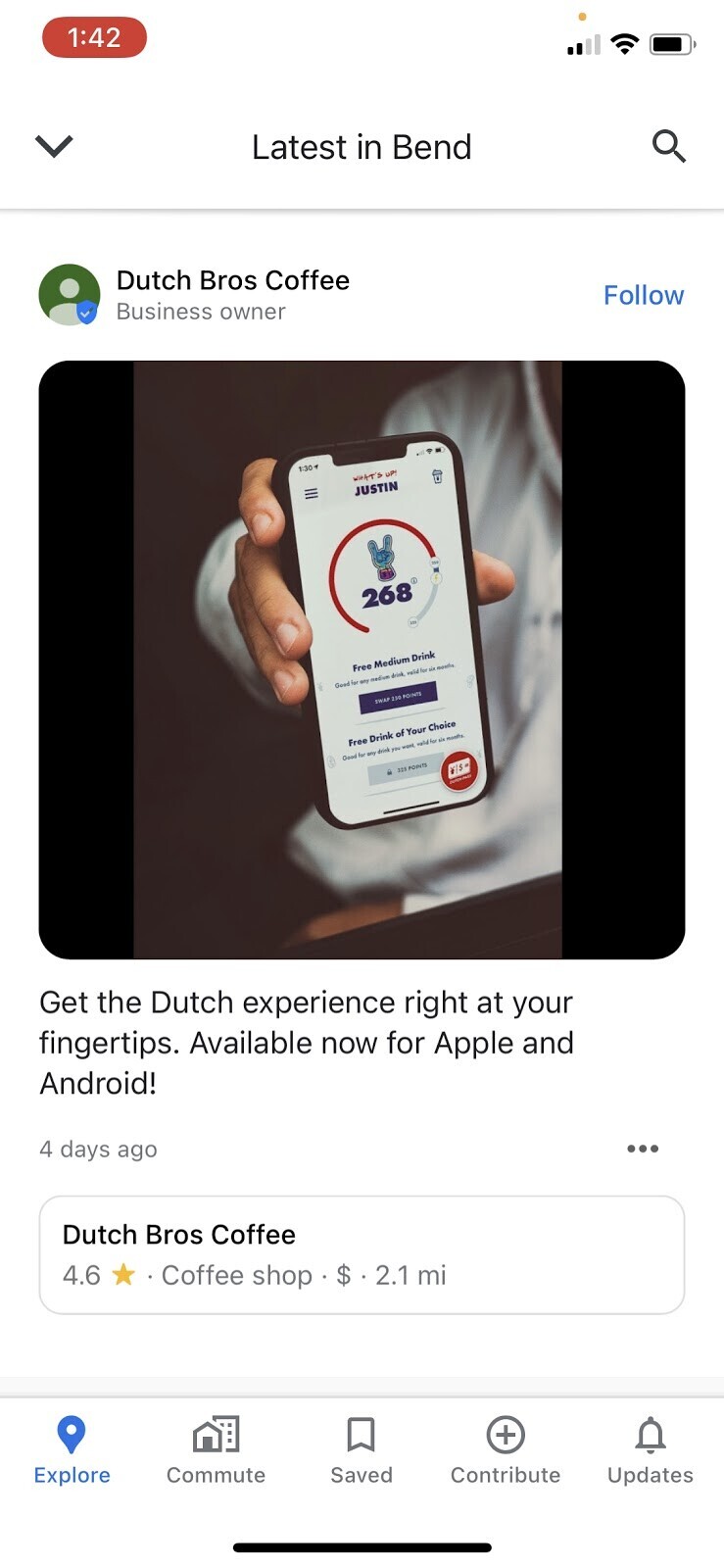Switch to the Commute tab
This screenshot has height=1568, width=724.
click(216, 1450)
